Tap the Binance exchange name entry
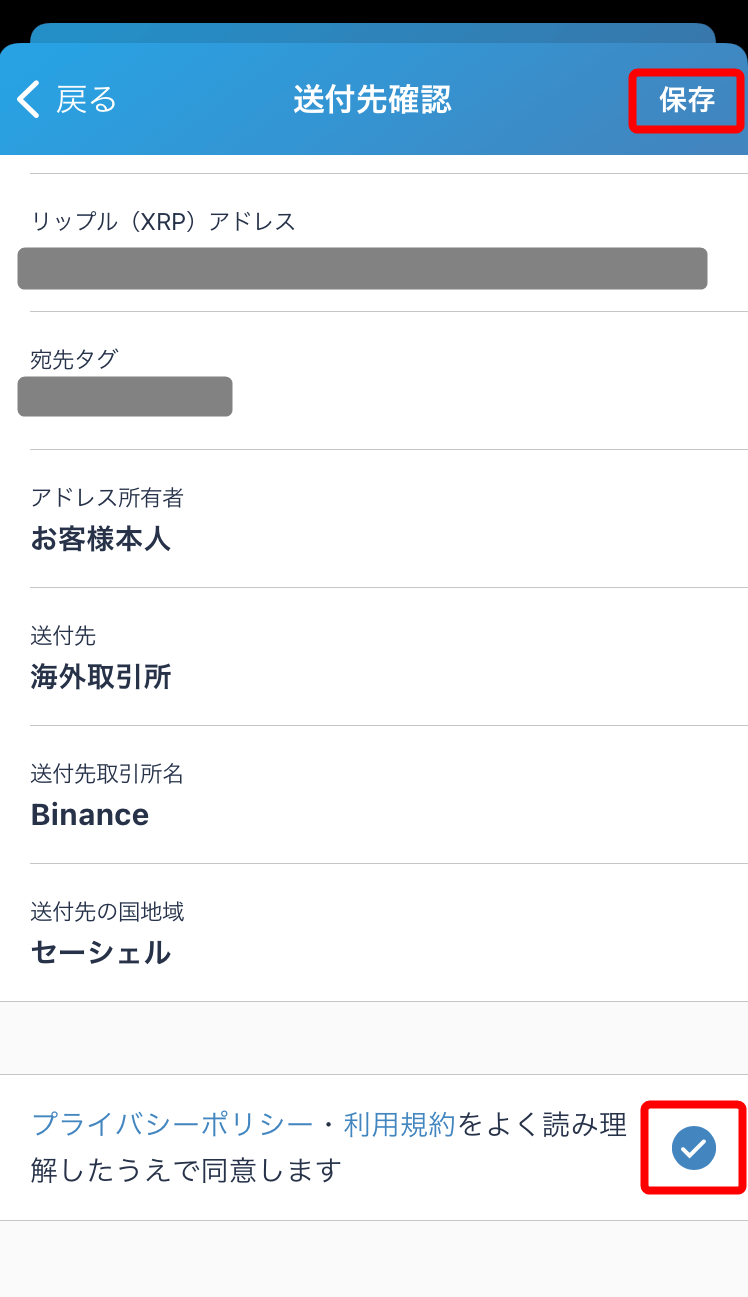 90,814
